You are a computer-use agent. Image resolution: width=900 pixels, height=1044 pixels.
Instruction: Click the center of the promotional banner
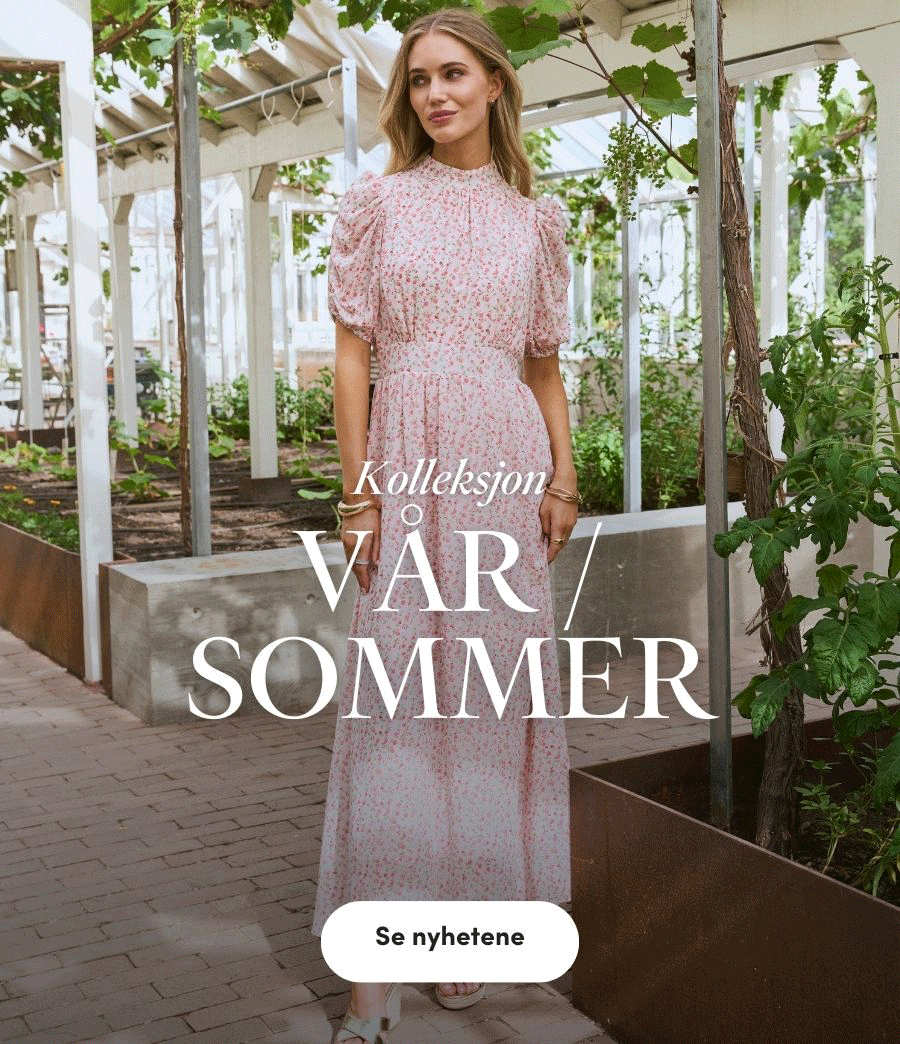(x=450, y=522)
